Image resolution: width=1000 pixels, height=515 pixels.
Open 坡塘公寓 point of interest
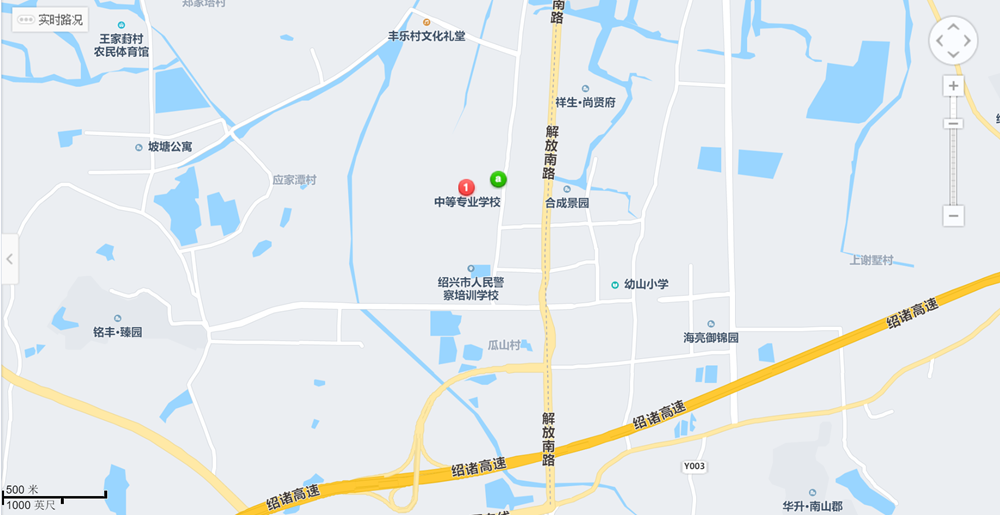169,147
